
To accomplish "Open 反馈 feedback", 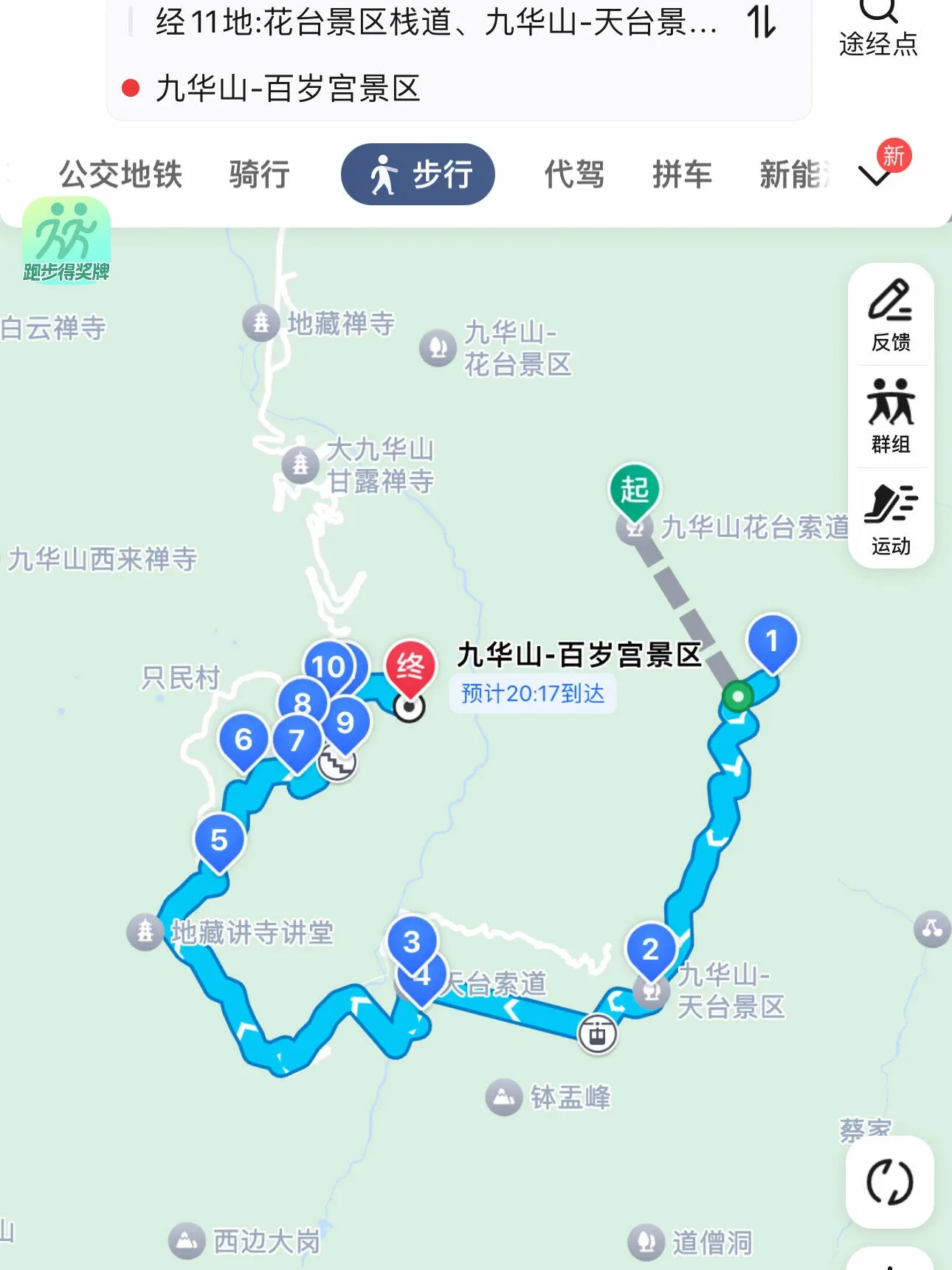I will click(x=891, y=315).
